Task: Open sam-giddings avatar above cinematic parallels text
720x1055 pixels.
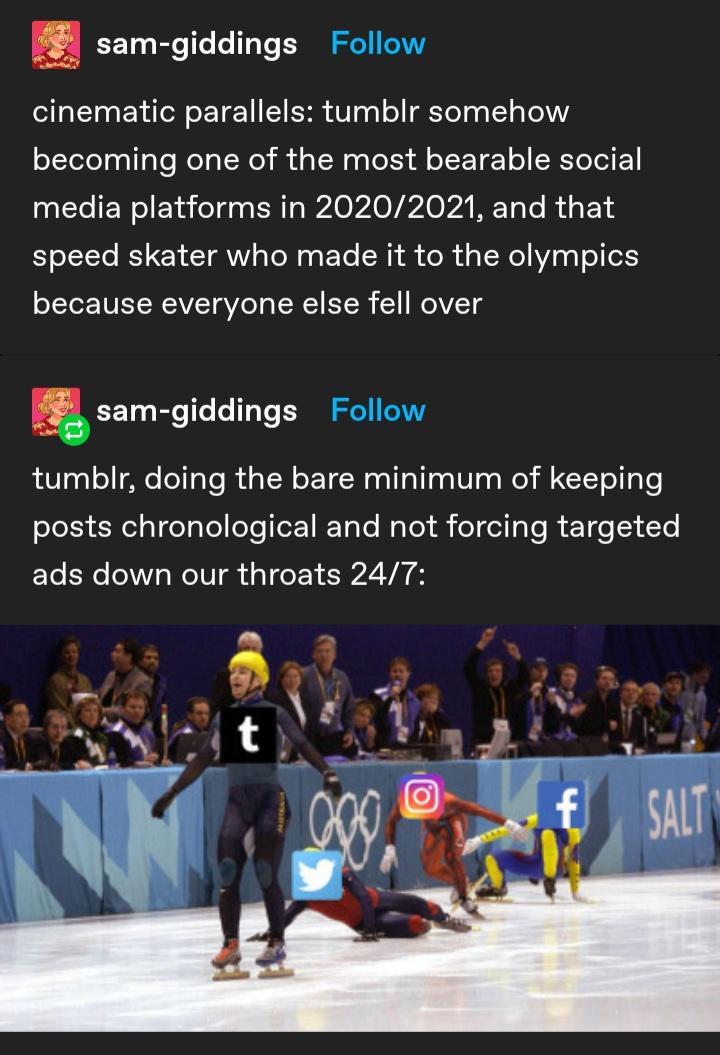Action: pyautogui.click(x=56, y=45)
